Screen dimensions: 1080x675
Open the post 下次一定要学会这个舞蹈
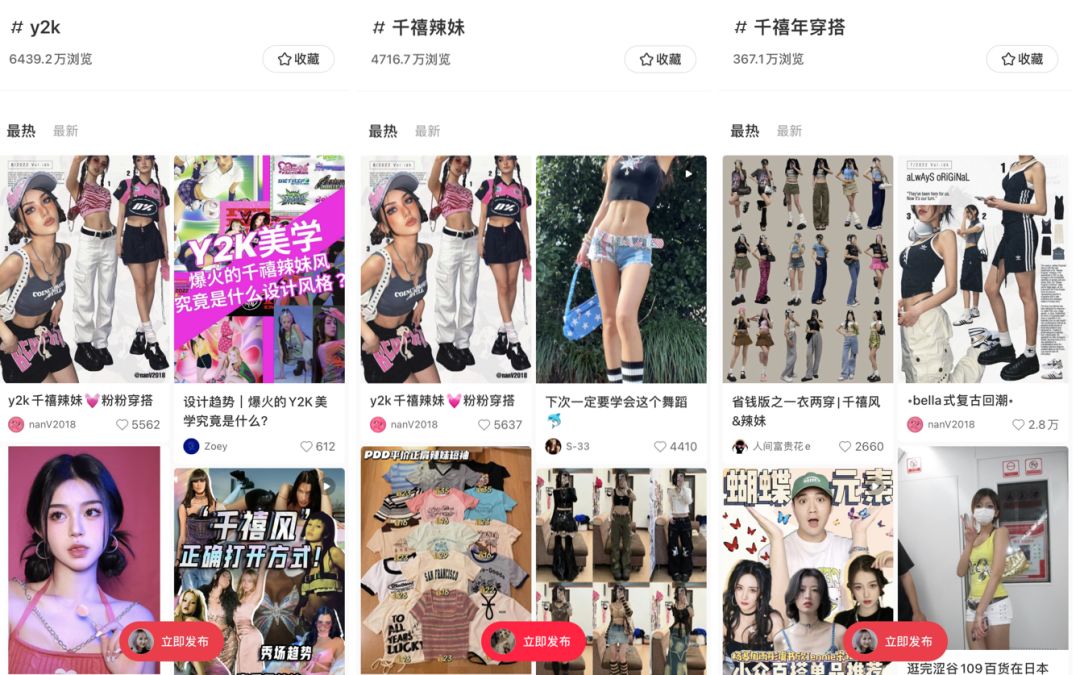click(x=621, y=269)
